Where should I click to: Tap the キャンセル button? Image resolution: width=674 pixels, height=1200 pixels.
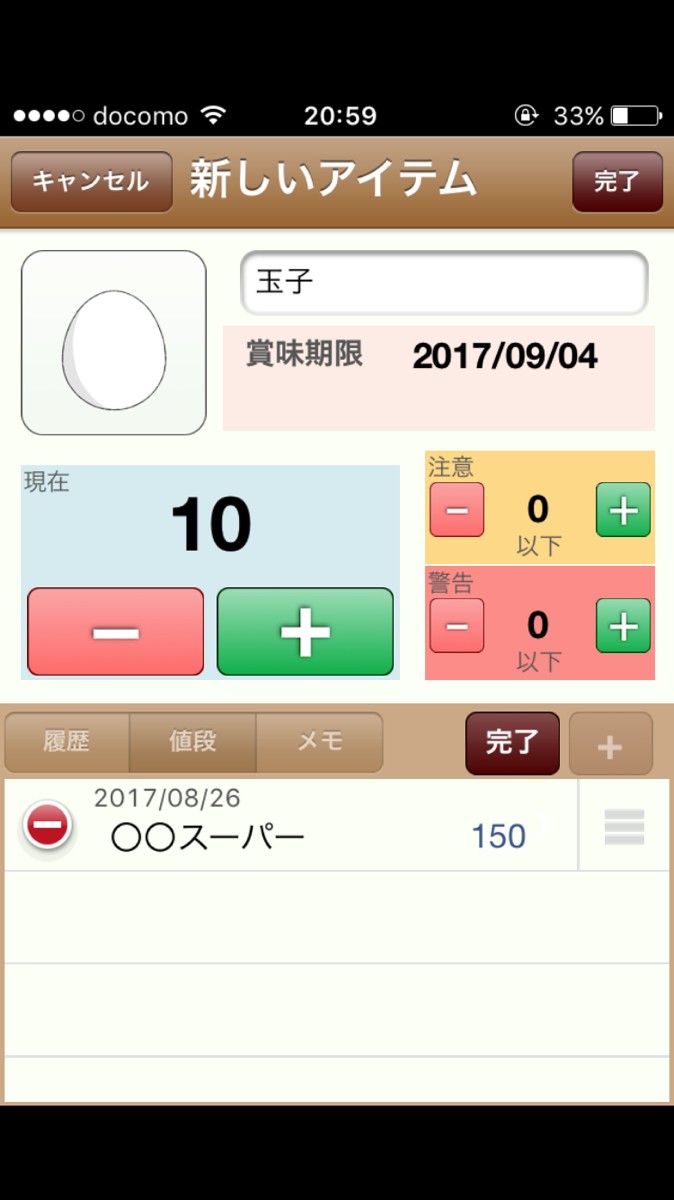(91, 182)
